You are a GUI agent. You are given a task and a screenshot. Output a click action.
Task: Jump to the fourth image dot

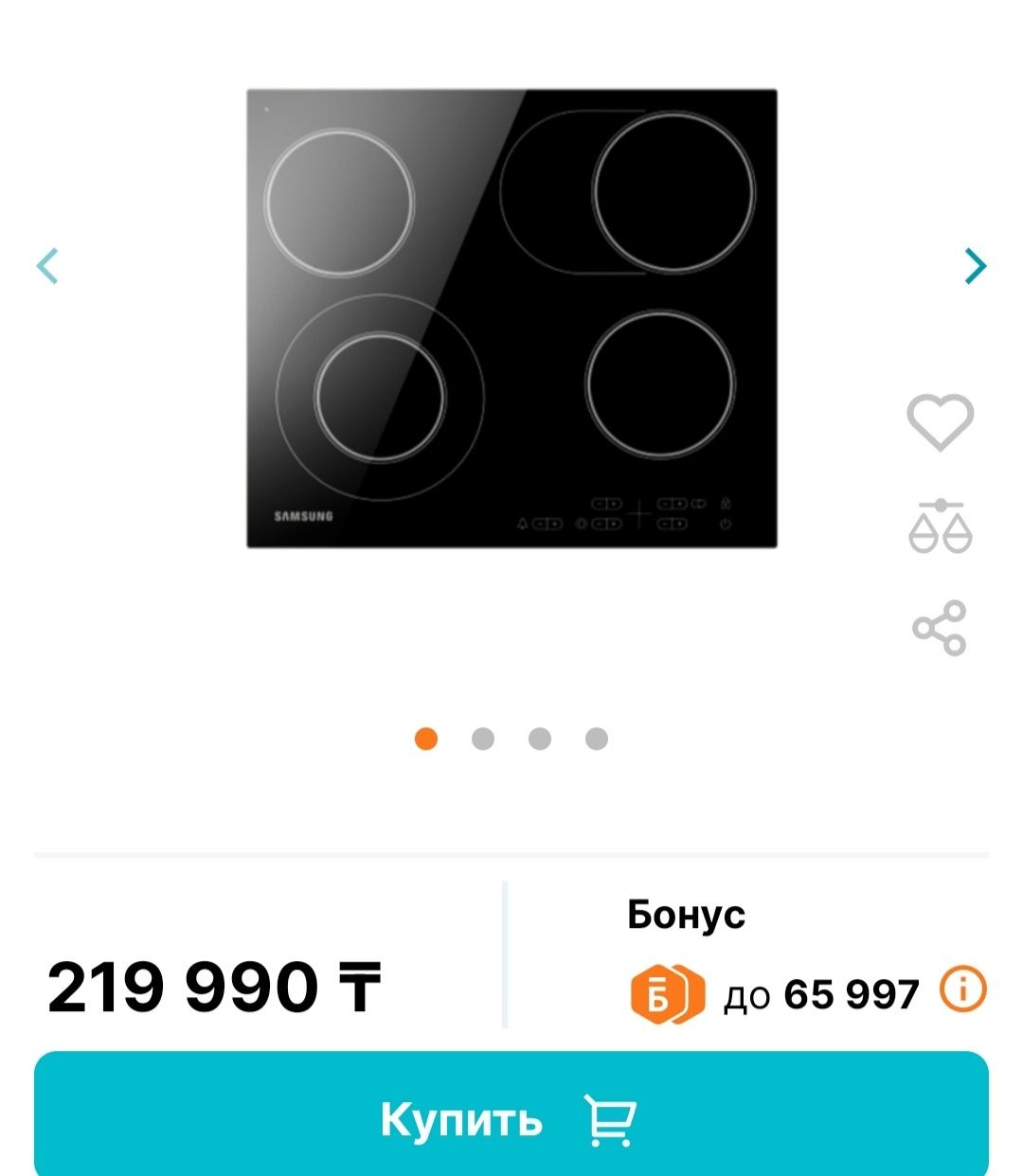click(597, 739)
